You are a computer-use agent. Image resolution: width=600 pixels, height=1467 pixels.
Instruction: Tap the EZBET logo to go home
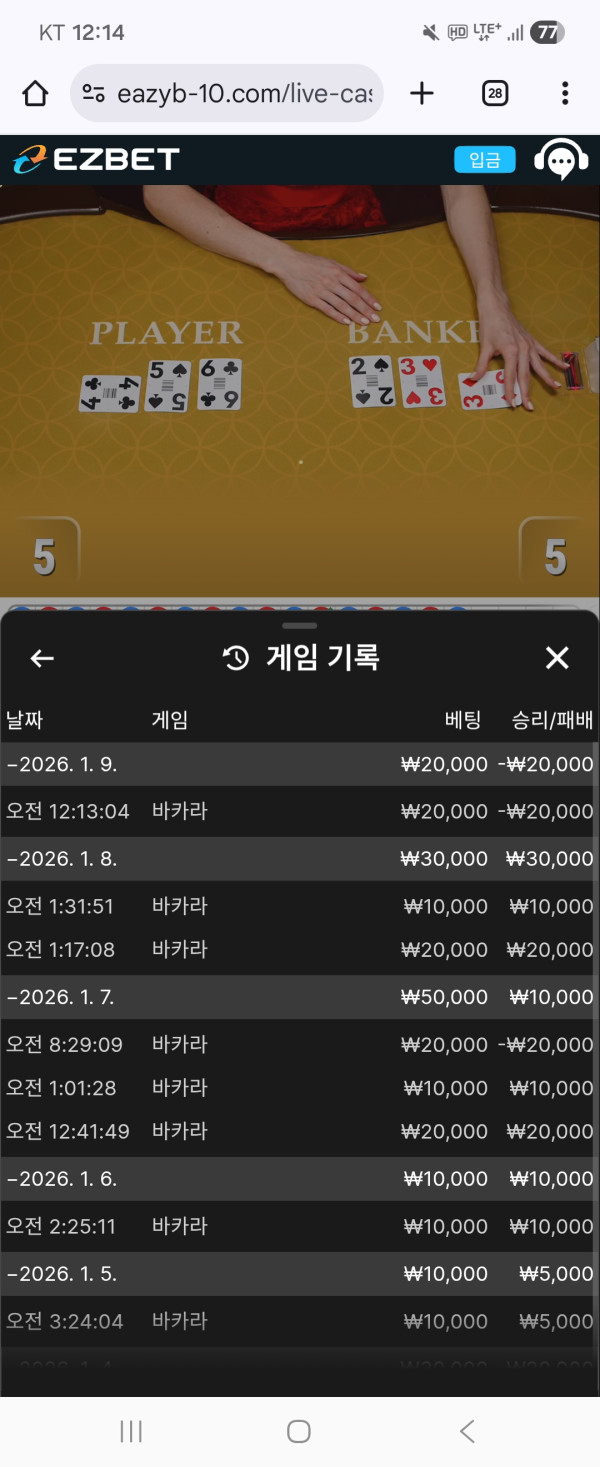(x=96, y=160)
